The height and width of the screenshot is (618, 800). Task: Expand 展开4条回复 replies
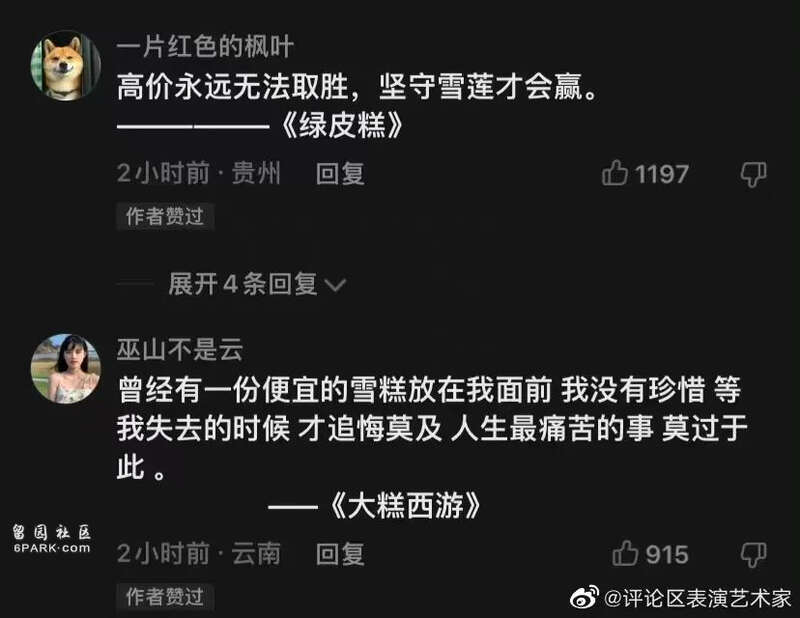256,285
